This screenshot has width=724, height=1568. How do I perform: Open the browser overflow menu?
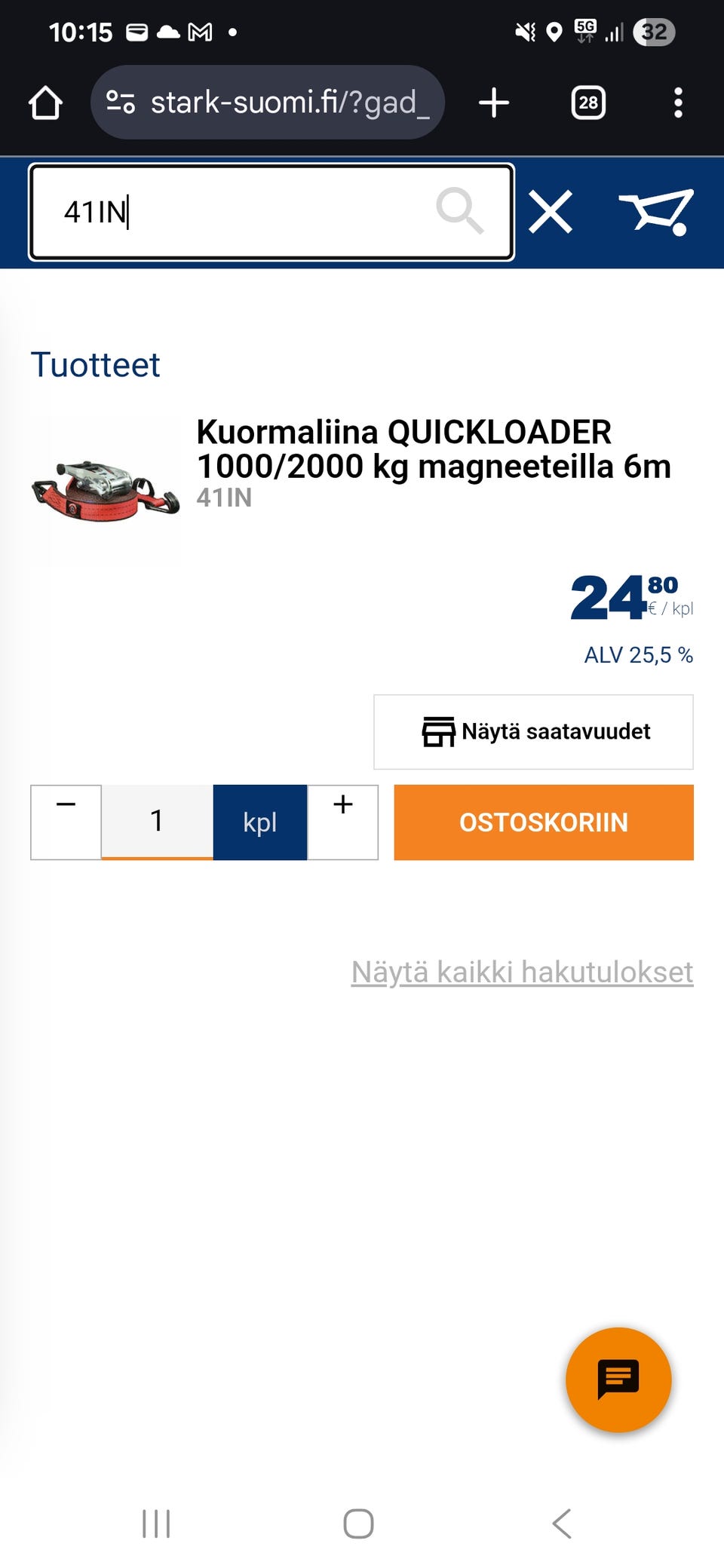tap(678, 103)
